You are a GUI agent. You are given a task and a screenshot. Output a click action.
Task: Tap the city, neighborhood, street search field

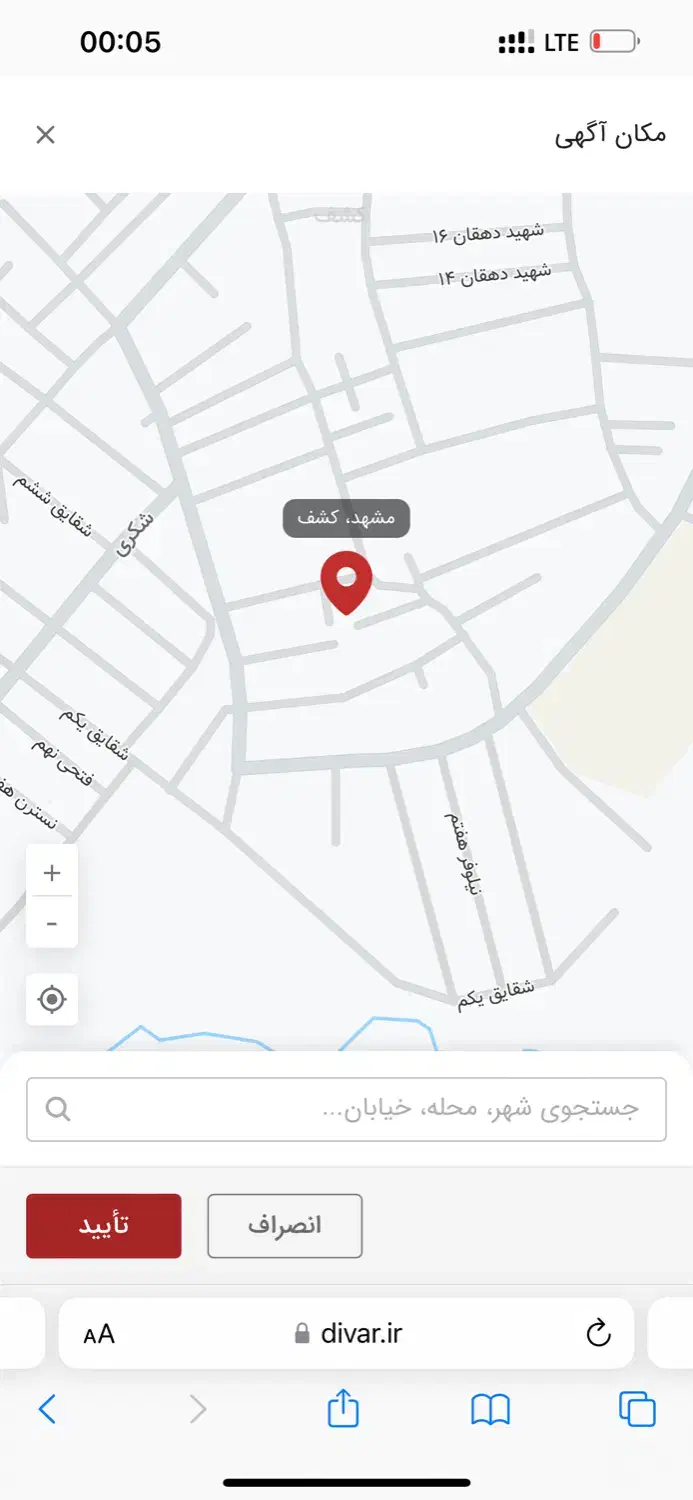(346, 1109)
